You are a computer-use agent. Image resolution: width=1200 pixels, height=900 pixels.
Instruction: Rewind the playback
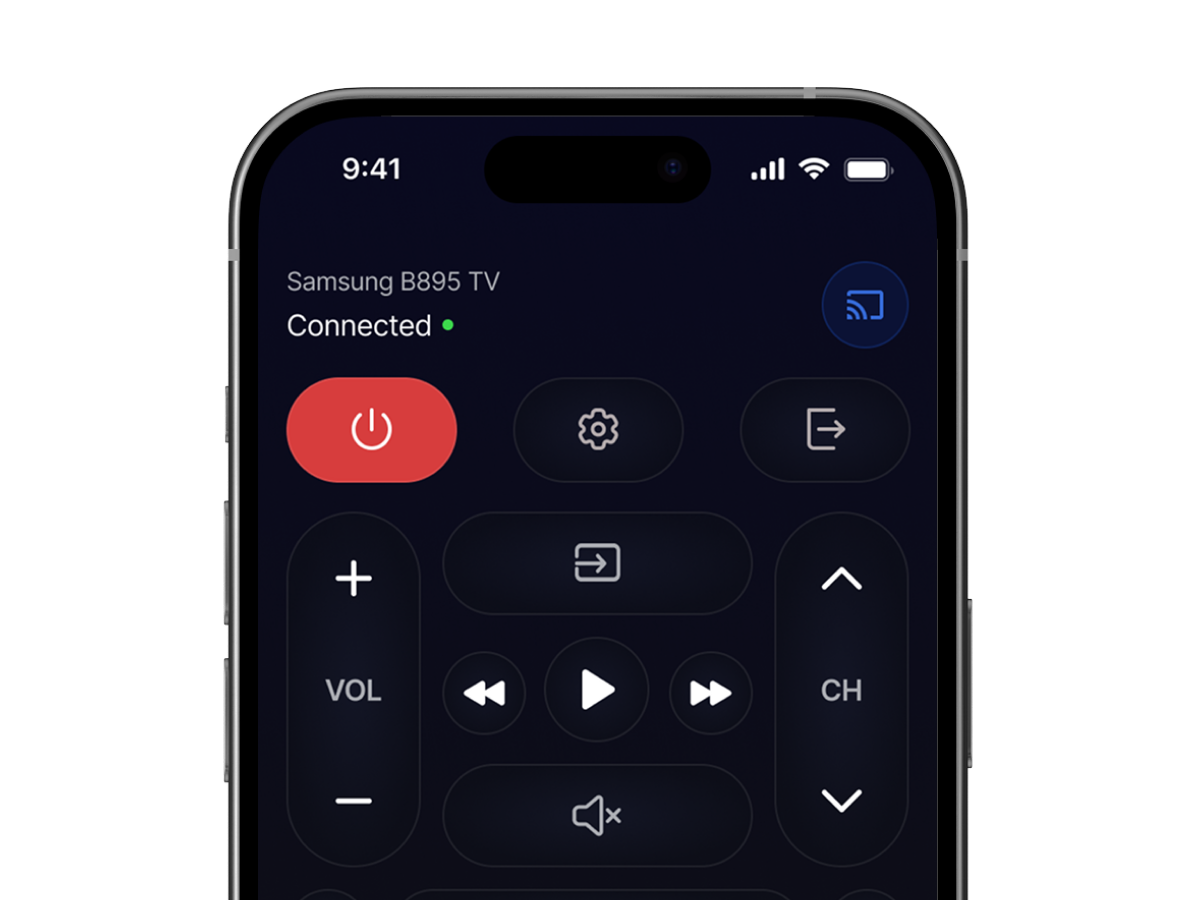(484, 692)
